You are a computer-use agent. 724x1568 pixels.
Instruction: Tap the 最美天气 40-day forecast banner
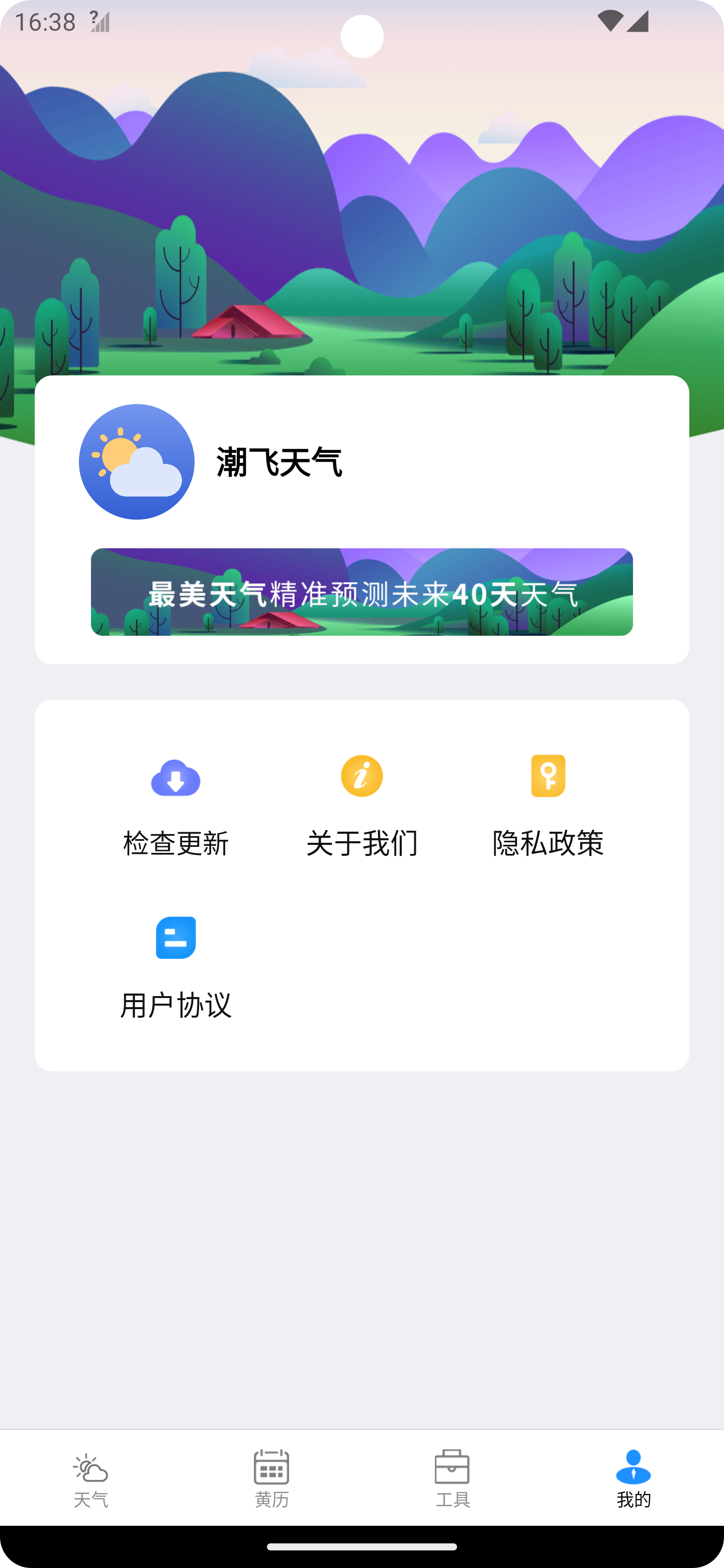361,592
